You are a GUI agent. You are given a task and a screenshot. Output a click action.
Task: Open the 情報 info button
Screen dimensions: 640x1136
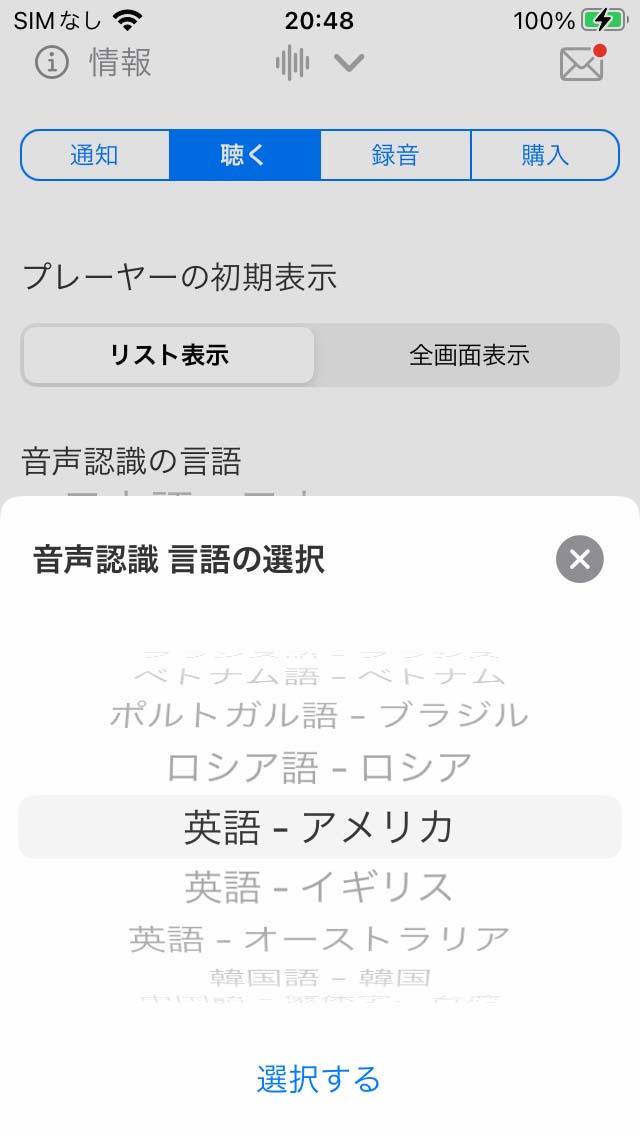click(92, 63)
